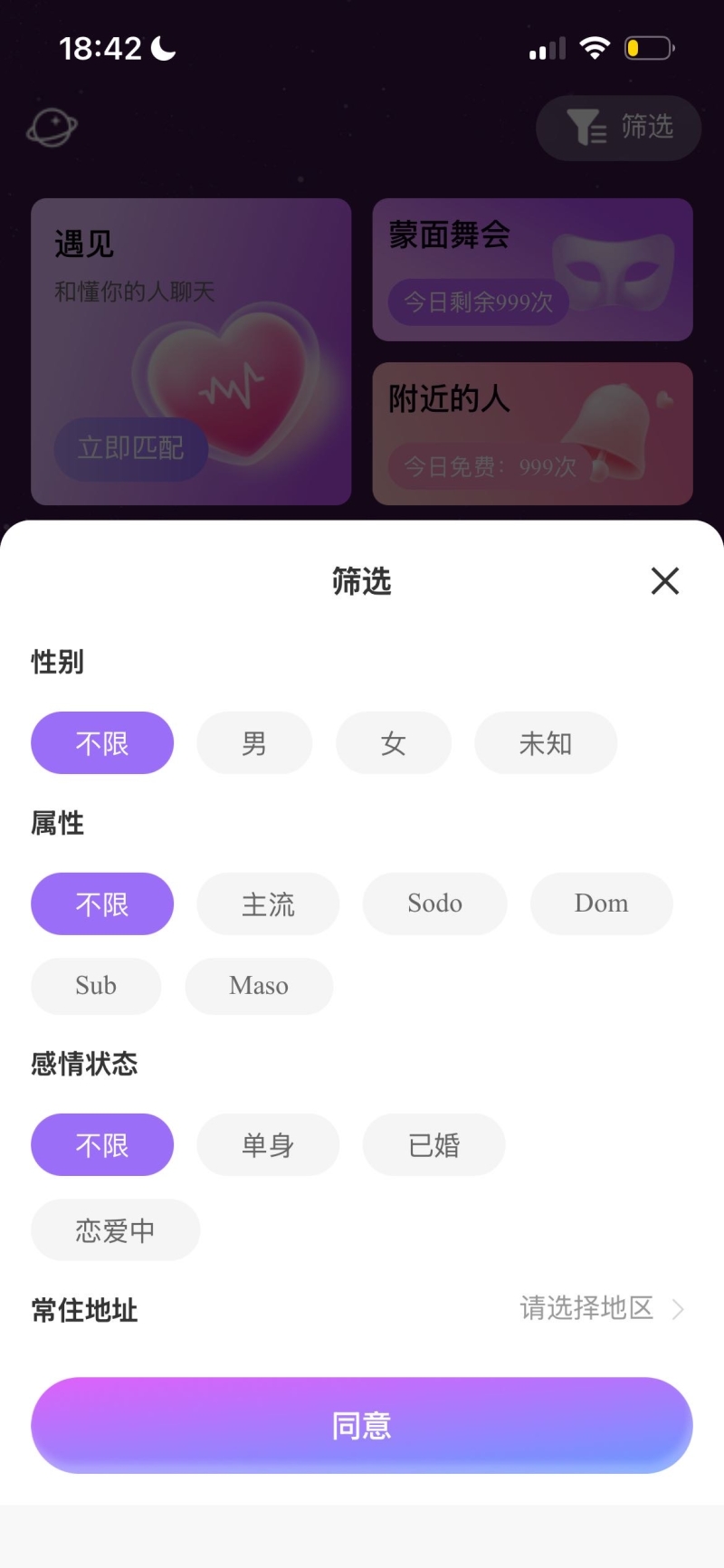Close the 筛选 filter sheet
The image size is (724, 1568).
coord(664,581)
